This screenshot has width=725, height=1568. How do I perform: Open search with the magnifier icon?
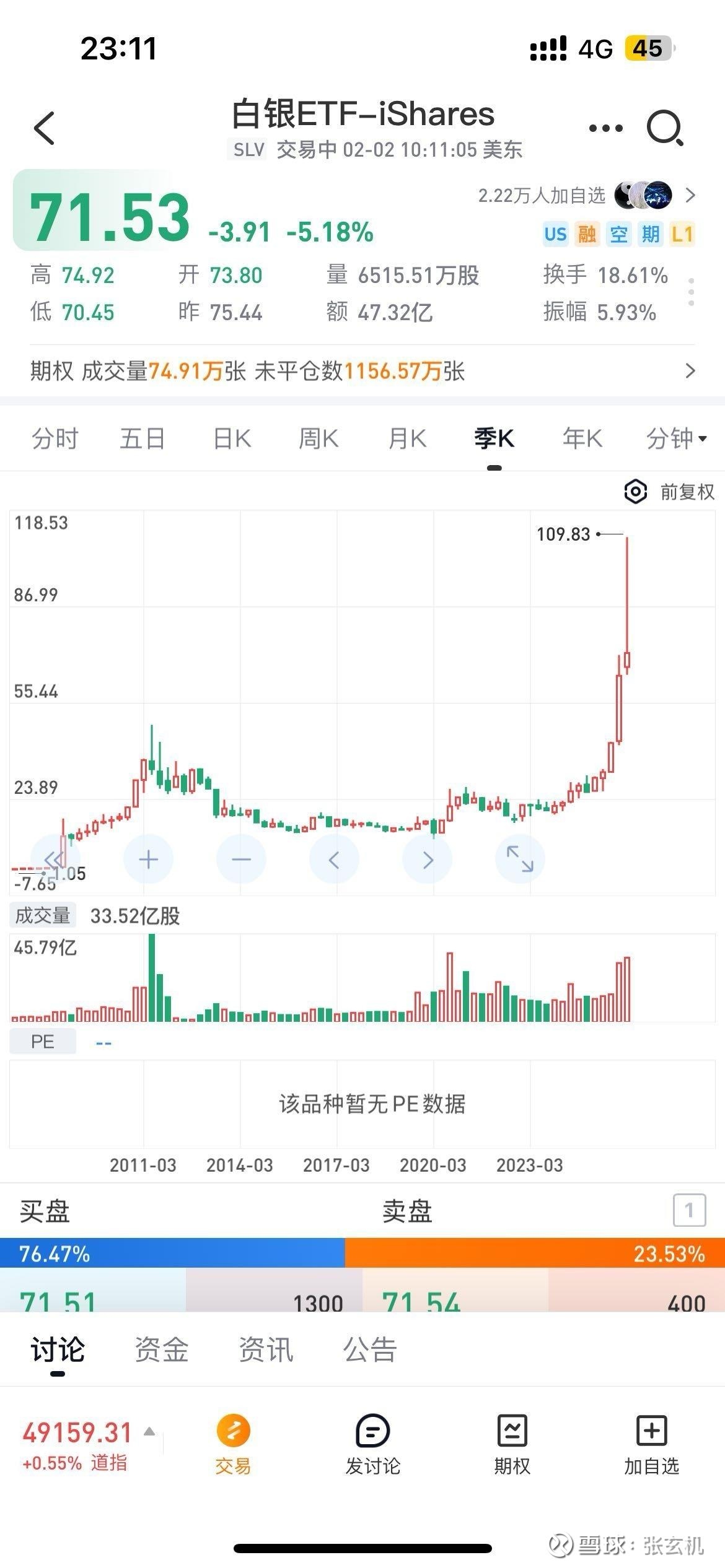[x=665, y=128]
